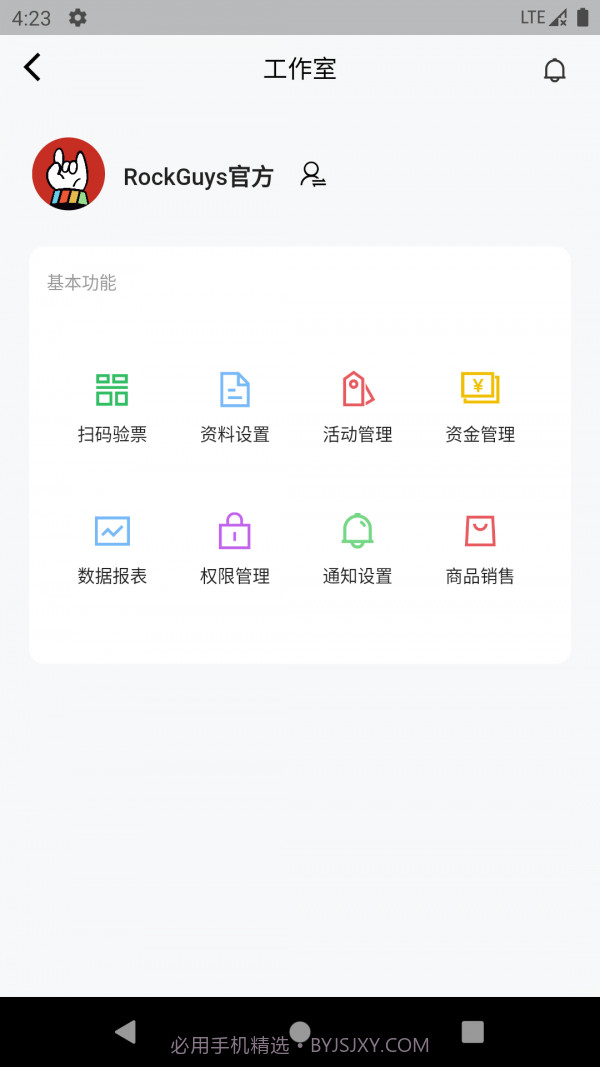
Task: Go to 商品销售 merchandise sales
Action: pyautogui.click(x=480, y=547)
